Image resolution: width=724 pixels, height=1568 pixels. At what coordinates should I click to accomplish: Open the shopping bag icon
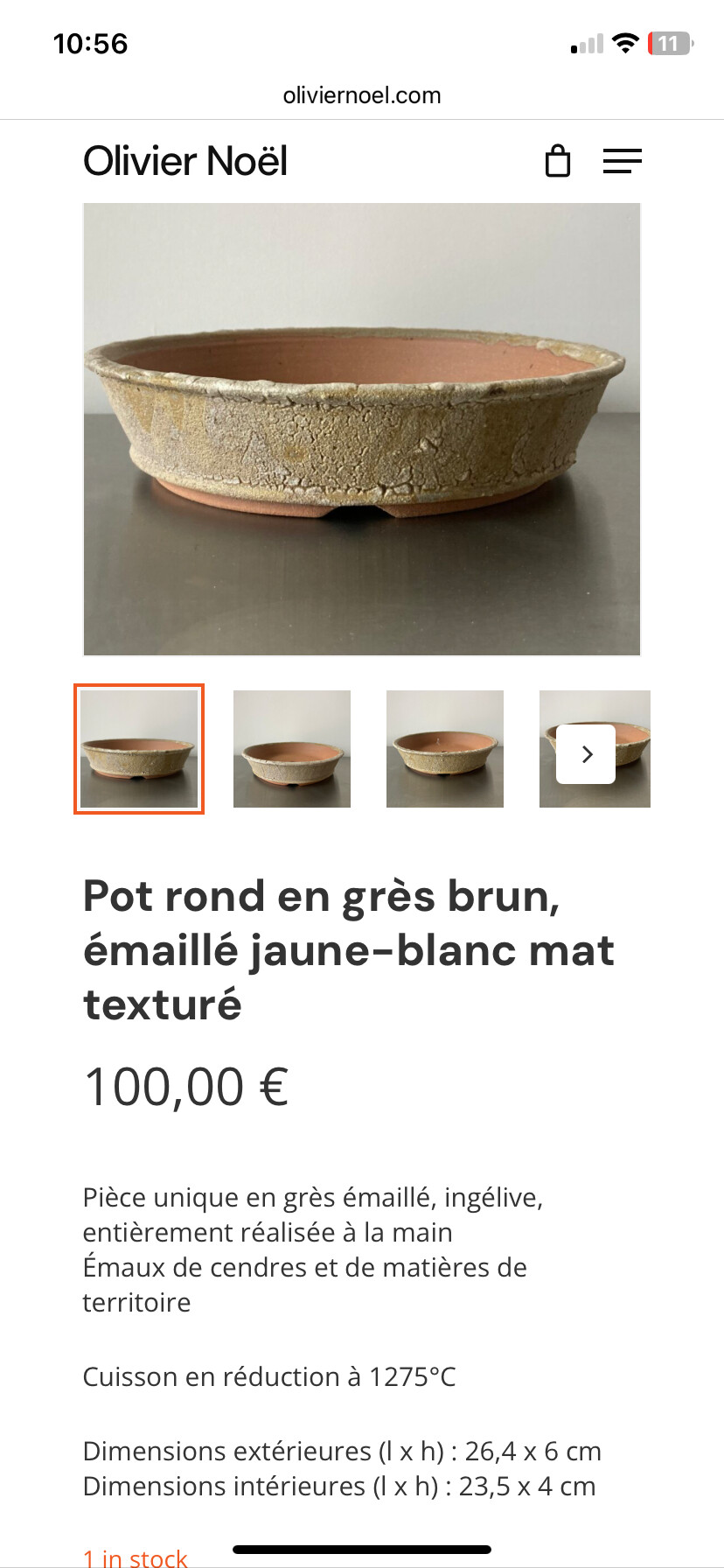point(558,161)
